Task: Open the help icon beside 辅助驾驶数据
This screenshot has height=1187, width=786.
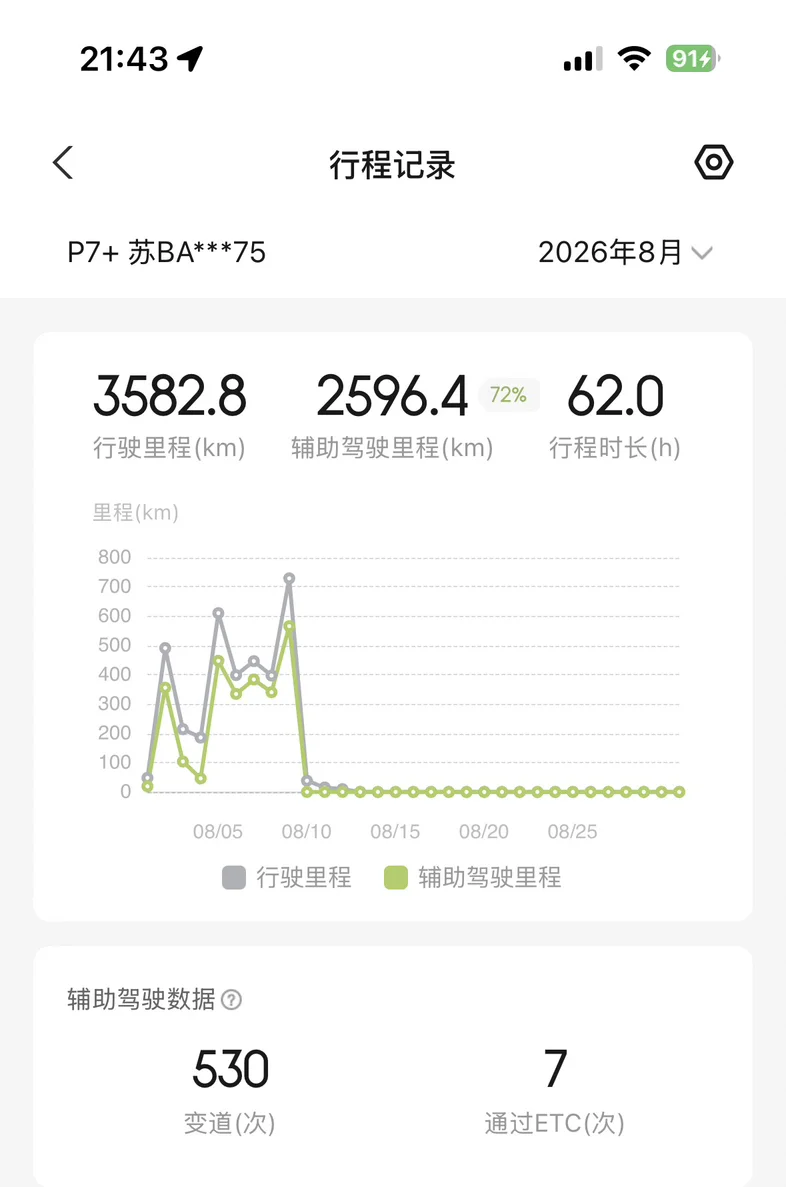Action: coord(232,1000)
